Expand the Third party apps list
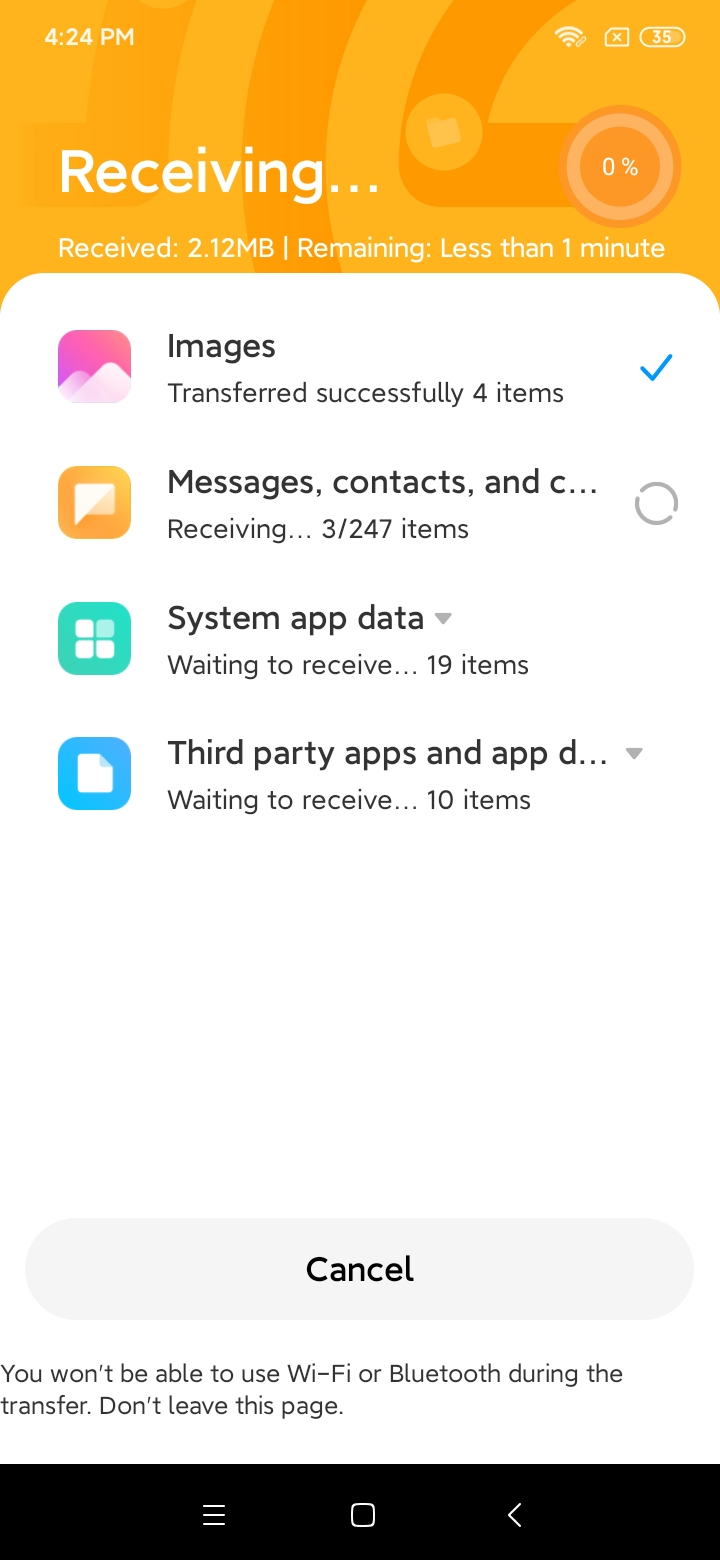 (633, 754)
